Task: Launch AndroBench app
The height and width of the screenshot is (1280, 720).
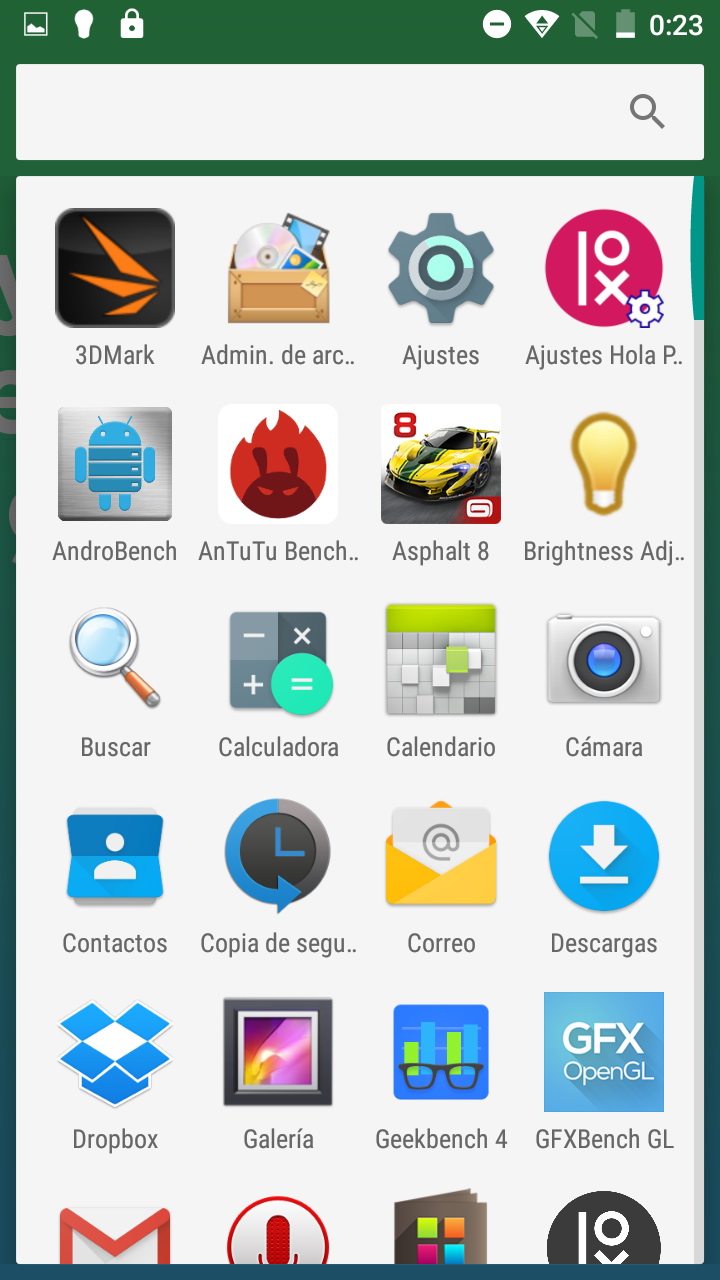Action: pyautogui.click(x=115, y=464)
